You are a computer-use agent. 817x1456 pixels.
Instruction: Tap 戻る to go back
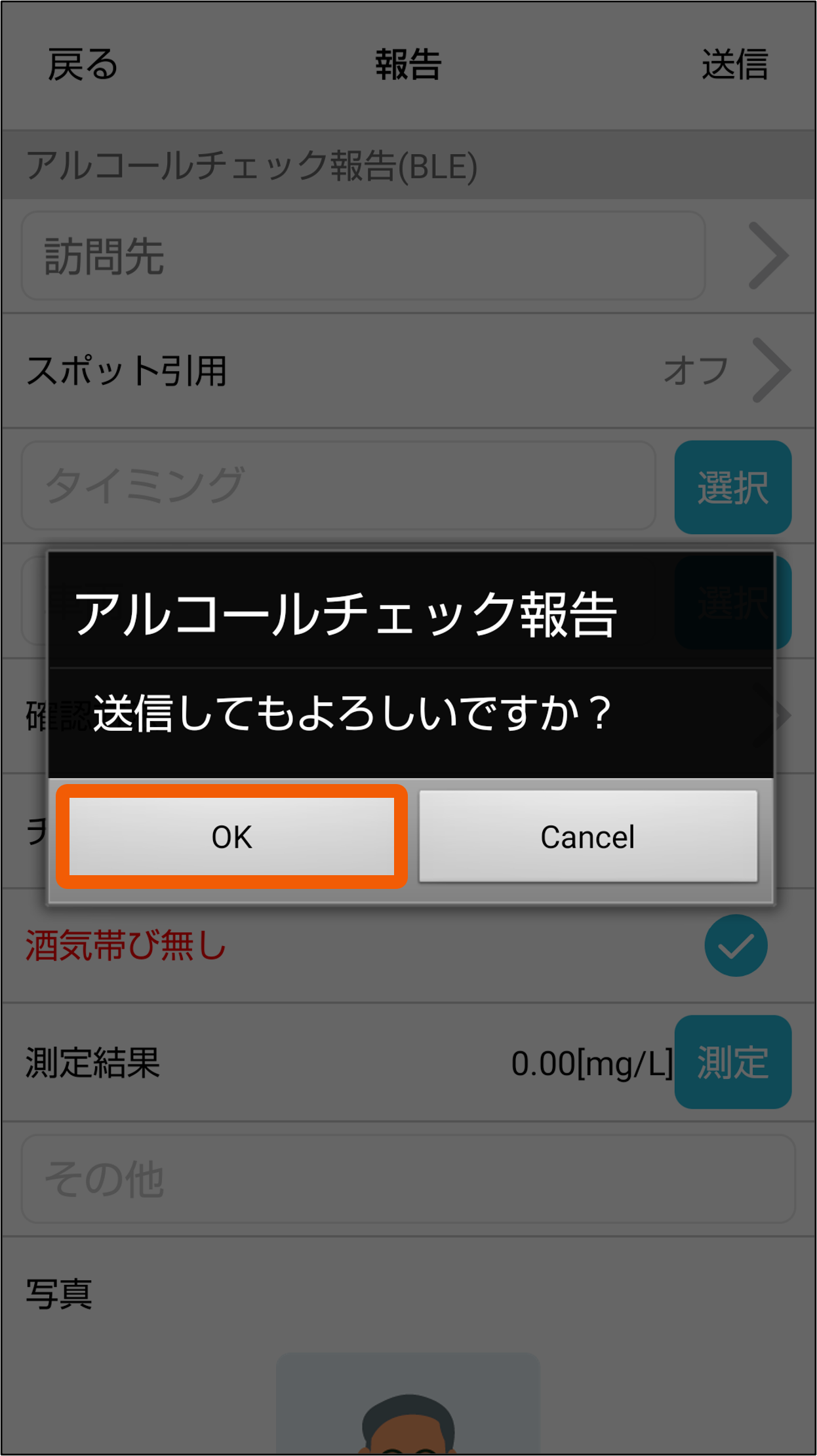(83, 65)
